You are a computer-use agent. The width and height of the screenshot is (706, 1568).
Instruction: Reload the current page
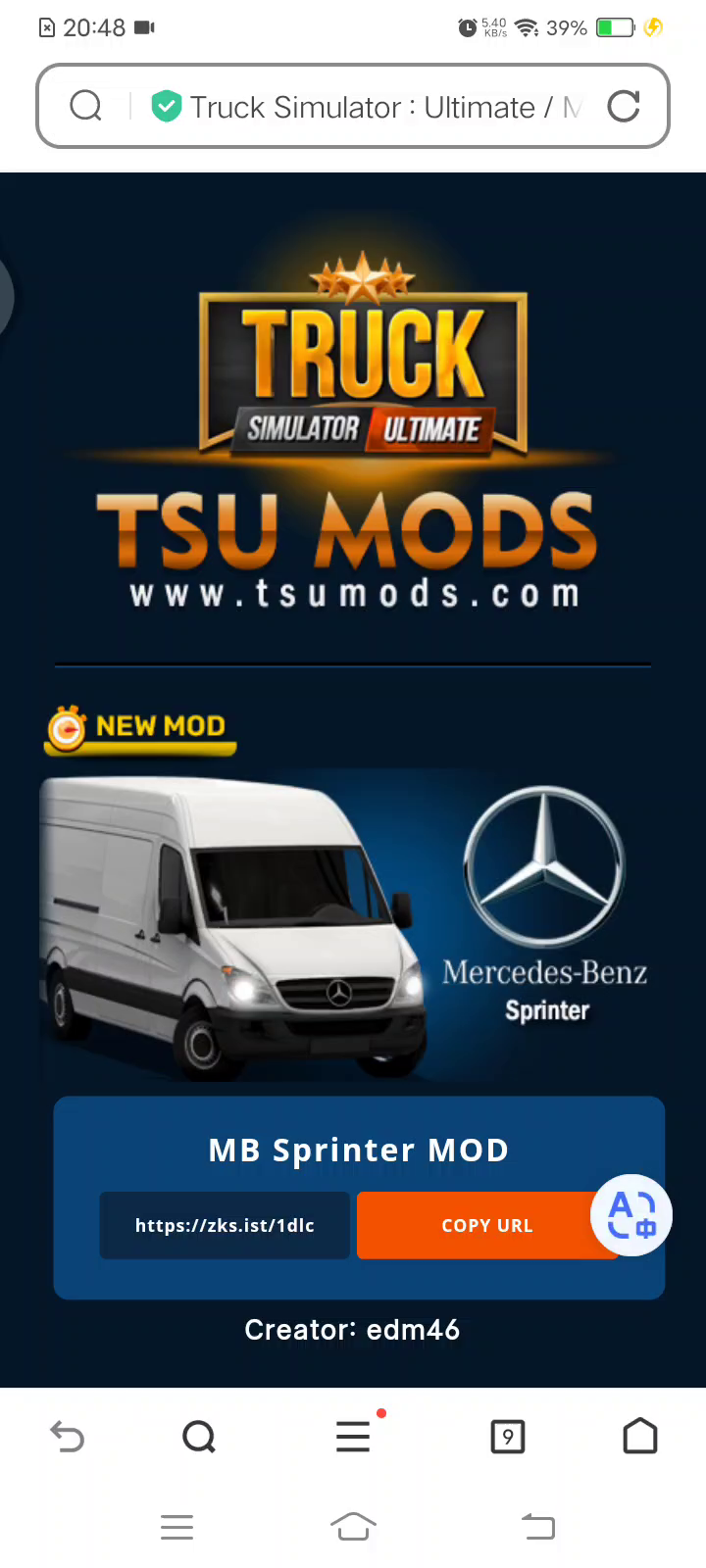point(624,106)
